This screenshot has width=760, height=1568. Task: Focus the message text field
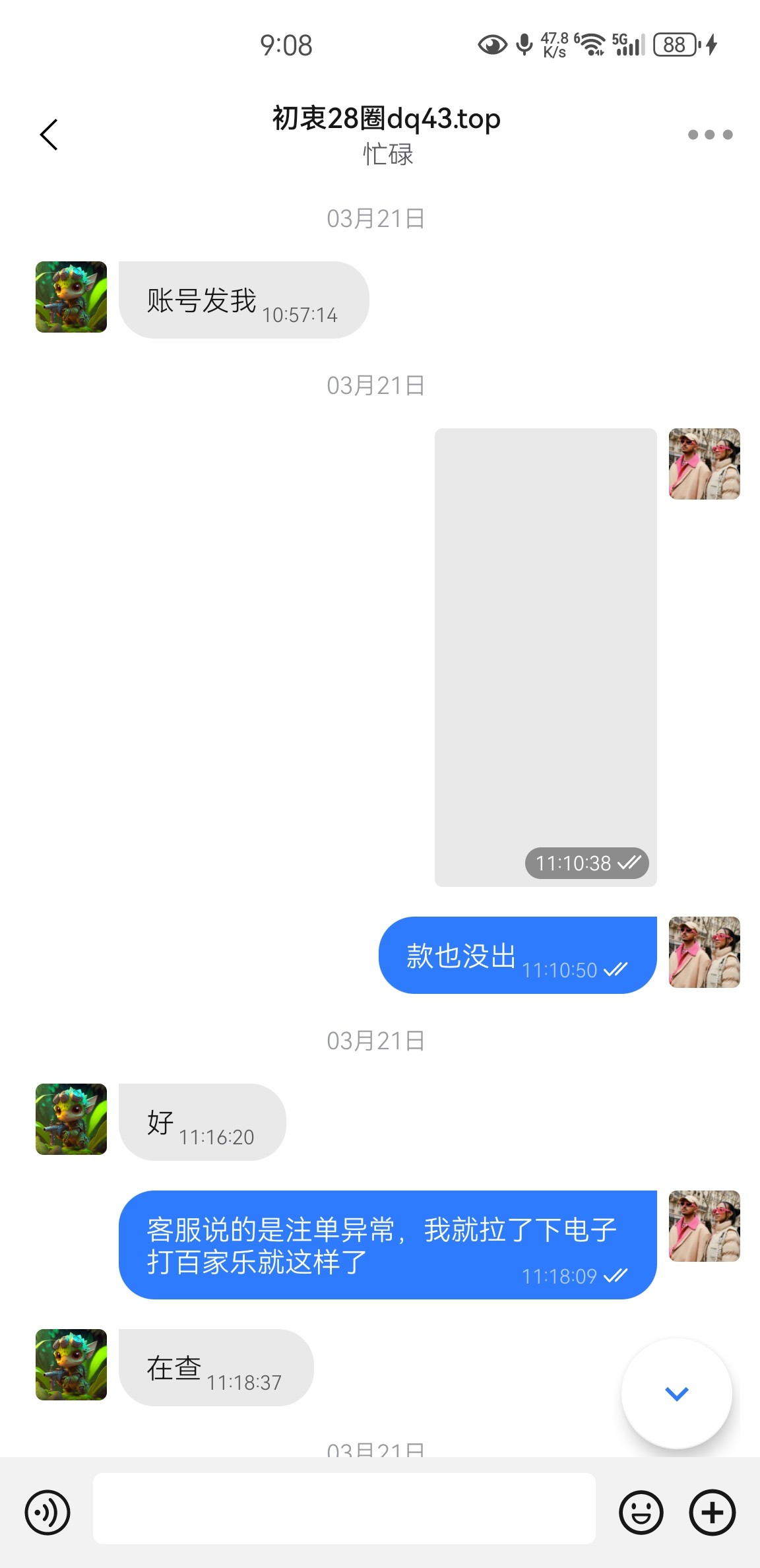344,1509
